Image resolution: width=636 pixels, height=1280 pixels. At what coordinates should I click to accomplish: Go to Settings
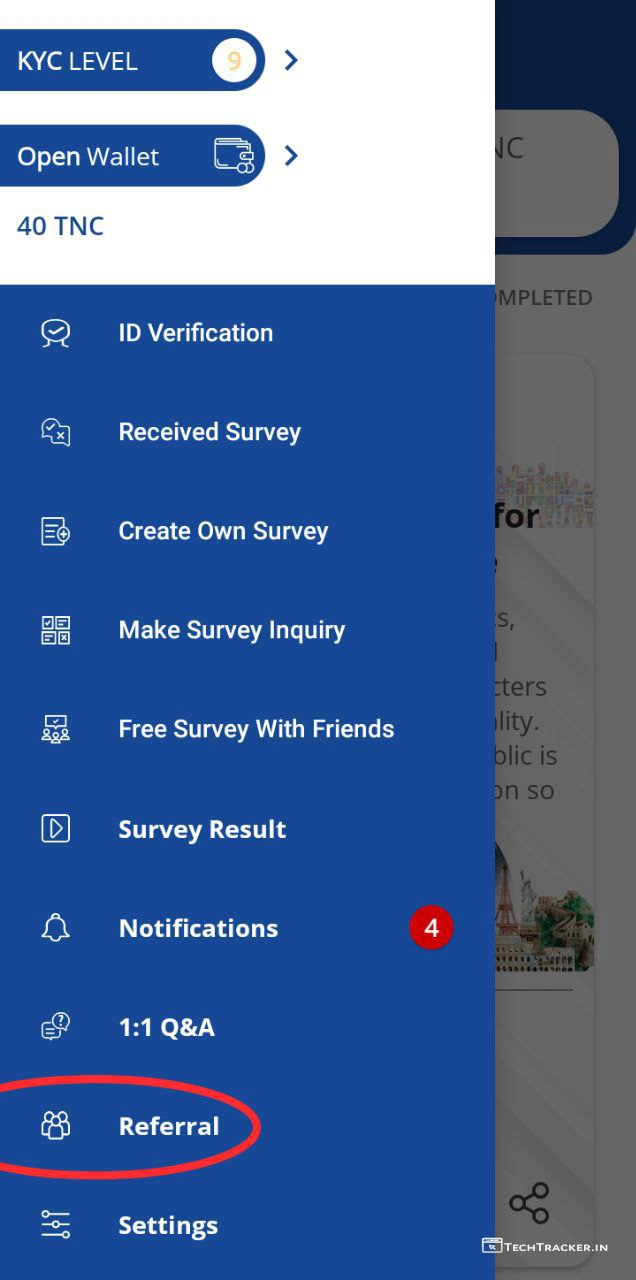pos(168,1225)
